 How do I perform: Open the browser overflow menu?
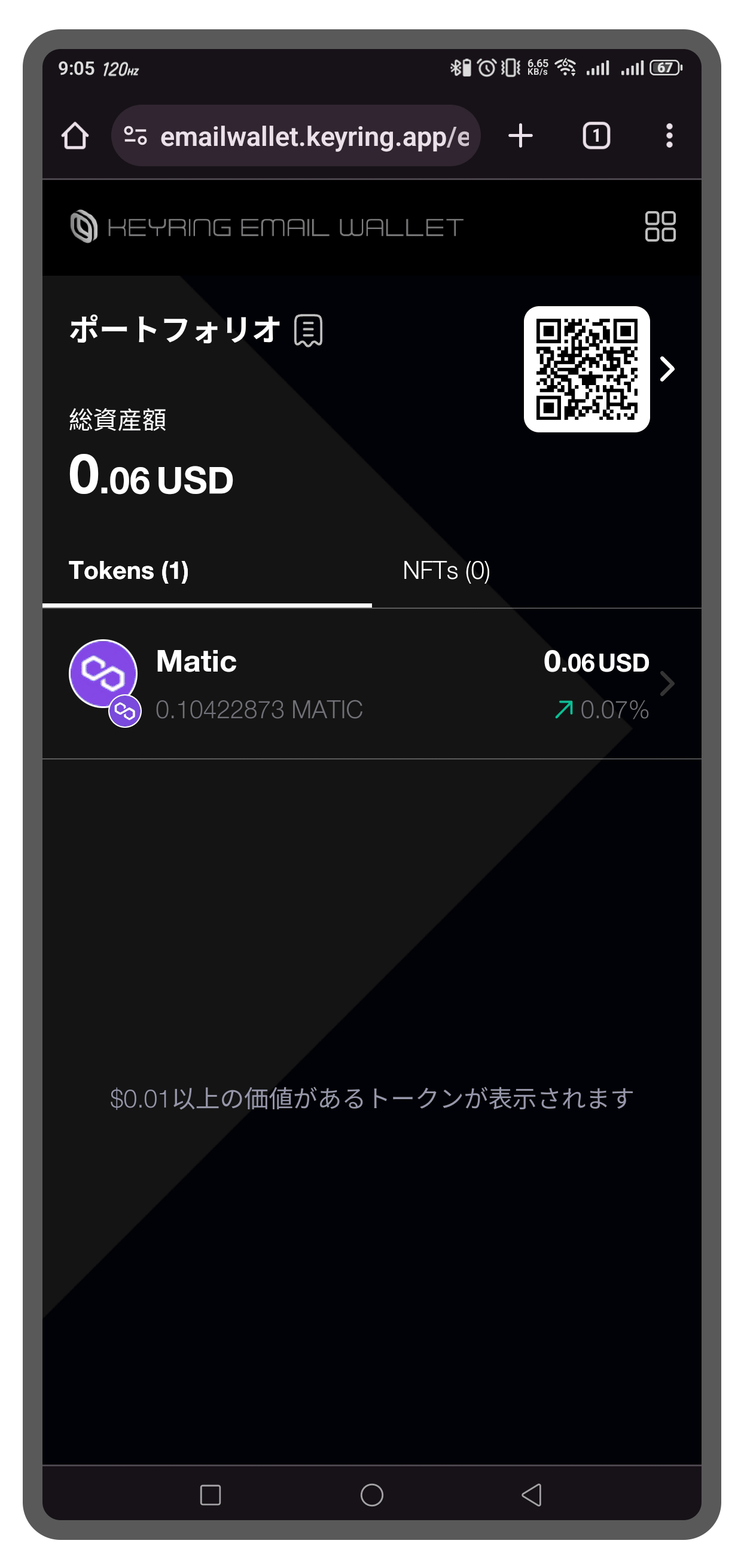click(669, 136)
